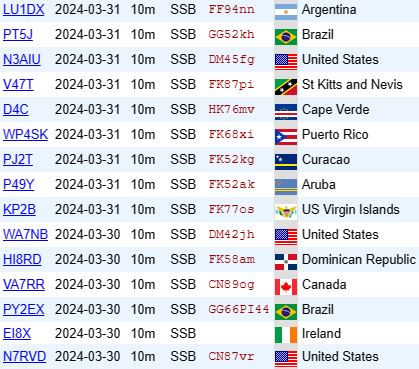
Task: Tap the N3AIU callsign link
Action: pos(22,59)
